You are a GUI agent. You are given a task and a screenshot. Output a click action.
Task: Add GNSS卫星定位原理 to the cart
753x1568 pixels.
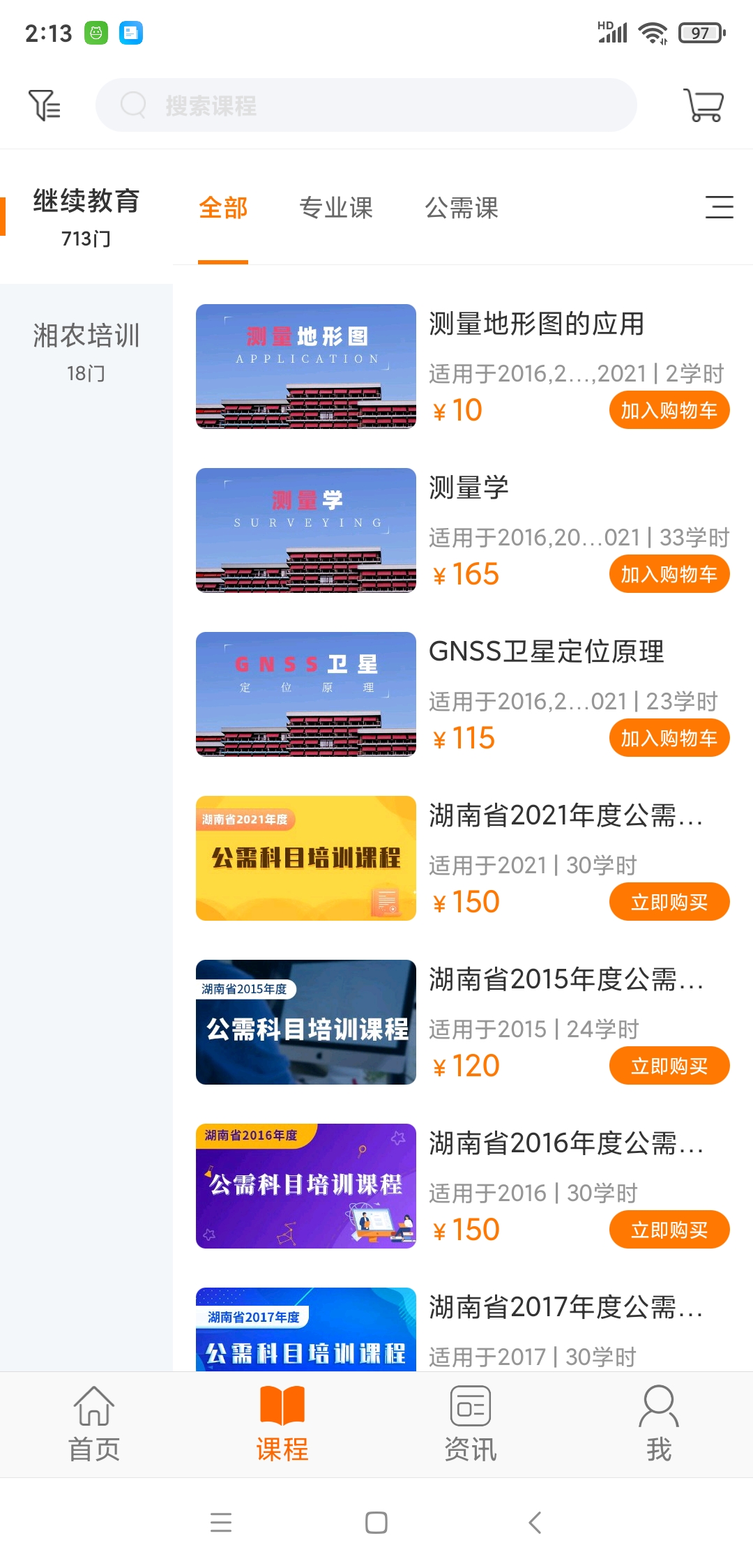coord(669,738)
